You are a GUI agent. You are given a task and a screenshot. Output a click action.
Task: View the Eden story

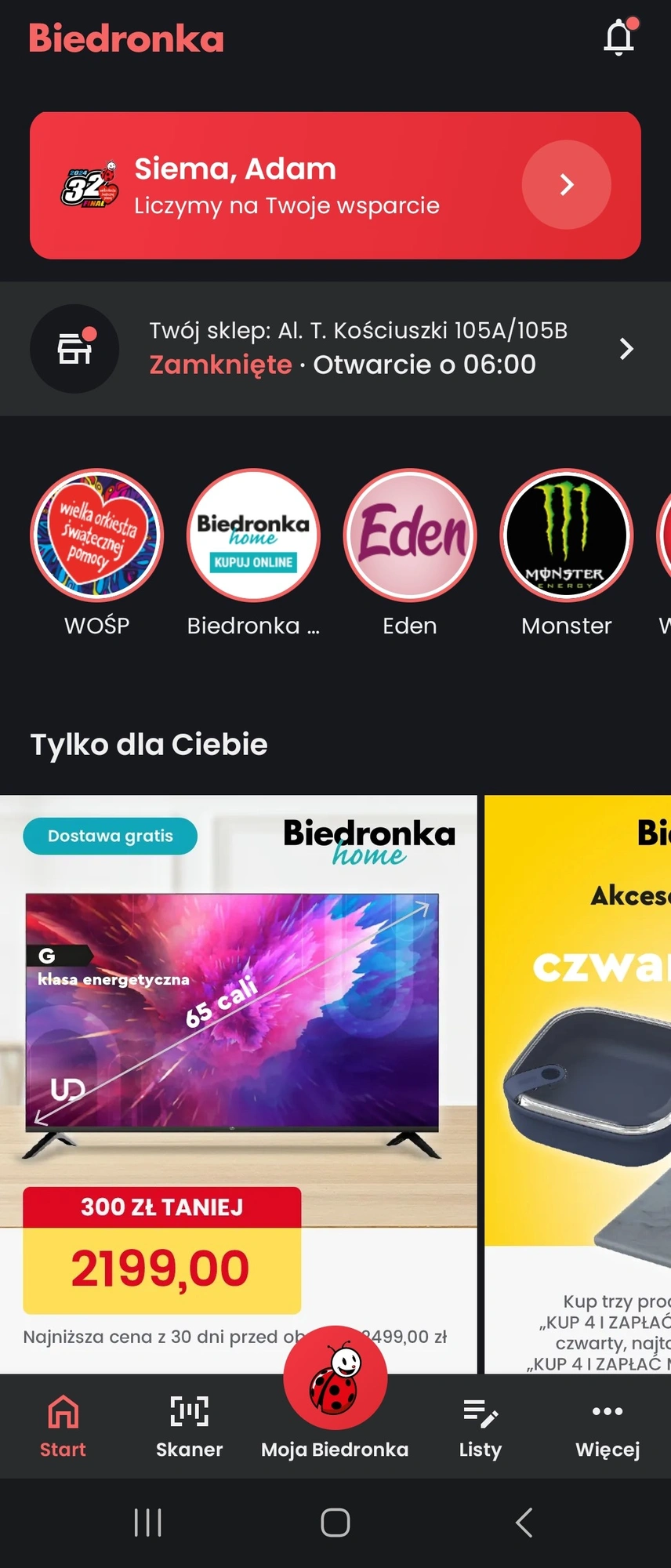(410, 535)
